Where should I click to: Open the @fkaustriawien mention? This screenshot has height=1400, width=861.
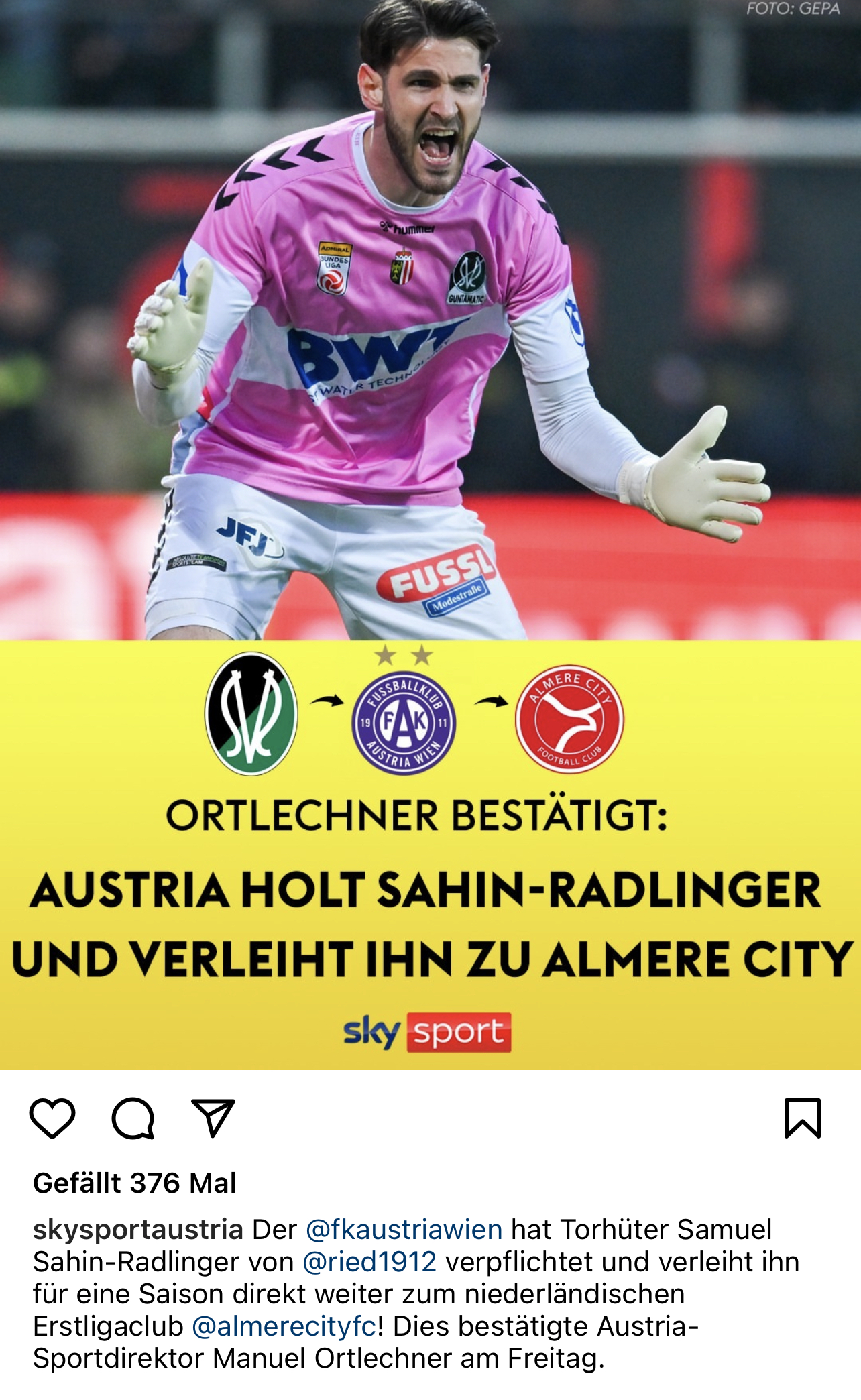404,1230
